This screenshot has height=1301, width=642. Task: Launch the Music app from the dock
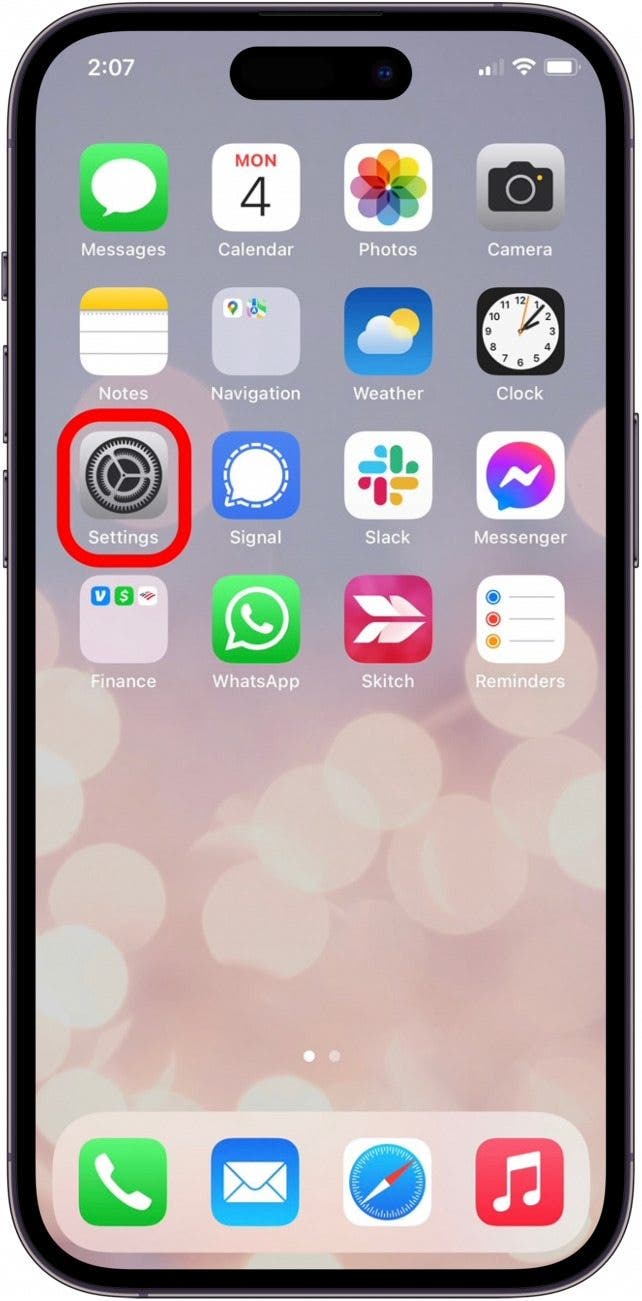(520, 1182)
